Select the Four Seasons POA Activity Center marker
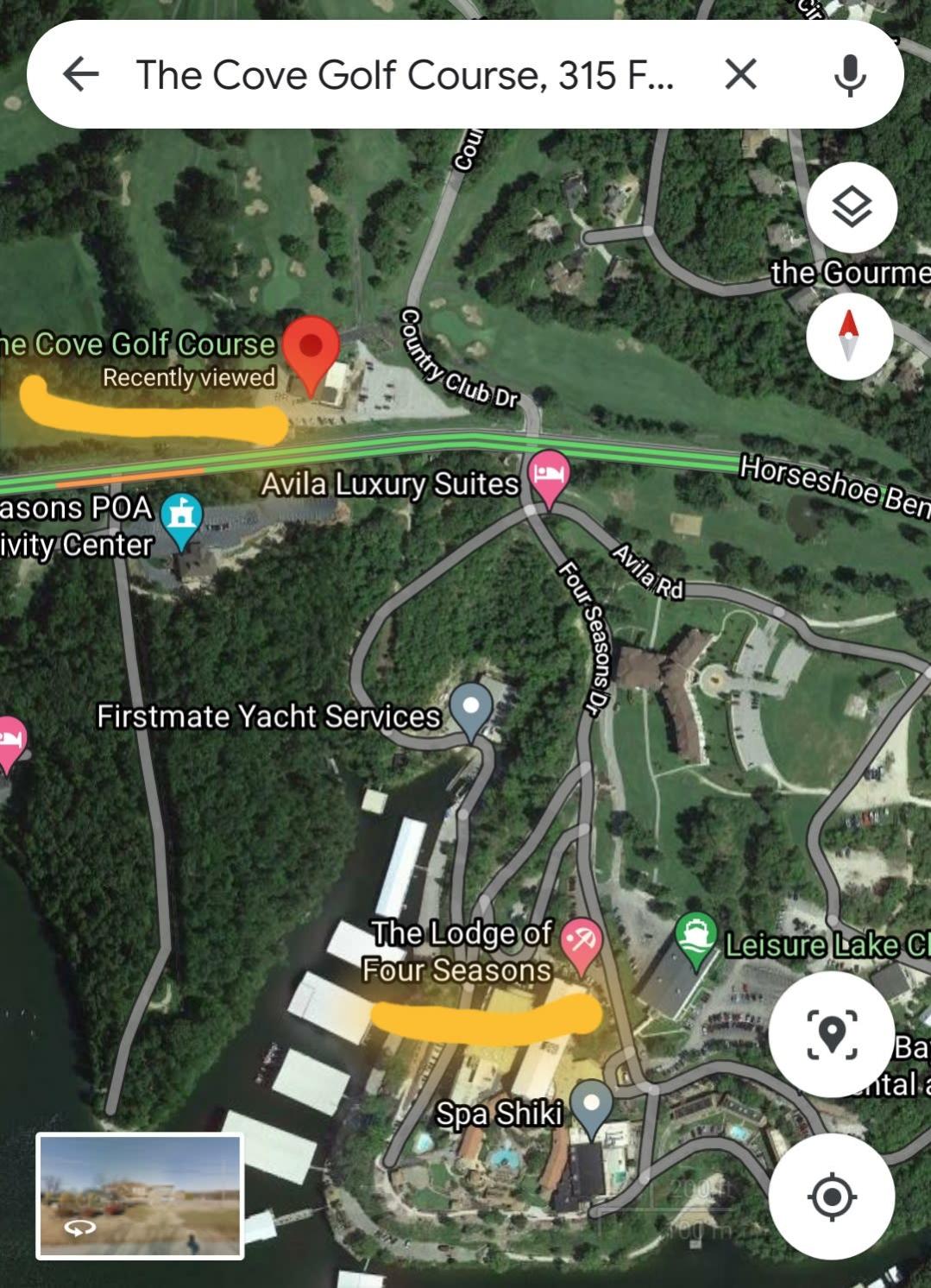931x1288 pixels. [x=182, y=519]
